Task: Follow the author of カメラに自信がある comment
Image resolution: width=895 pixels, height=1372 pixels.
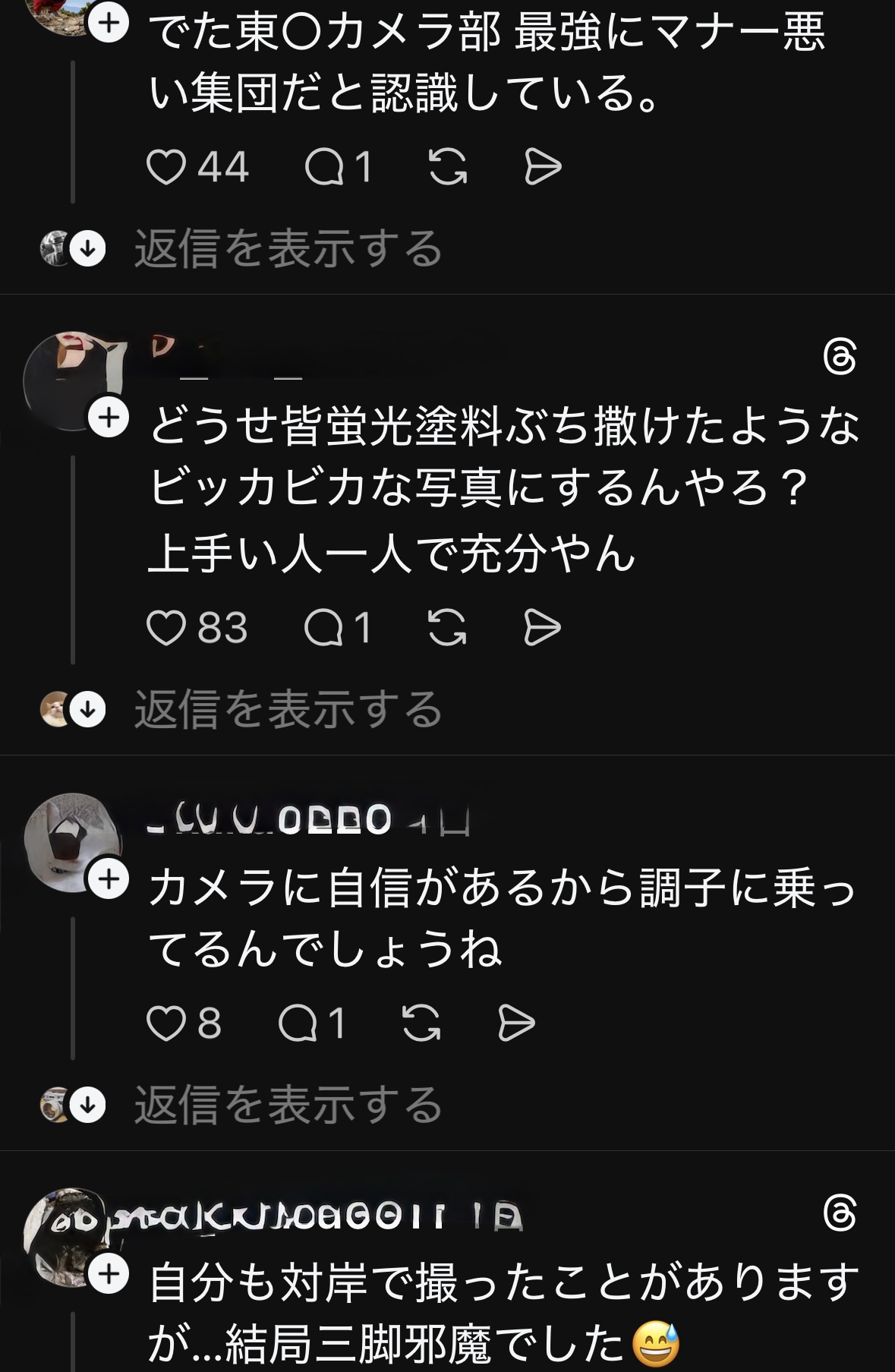Action: (109, 879)
